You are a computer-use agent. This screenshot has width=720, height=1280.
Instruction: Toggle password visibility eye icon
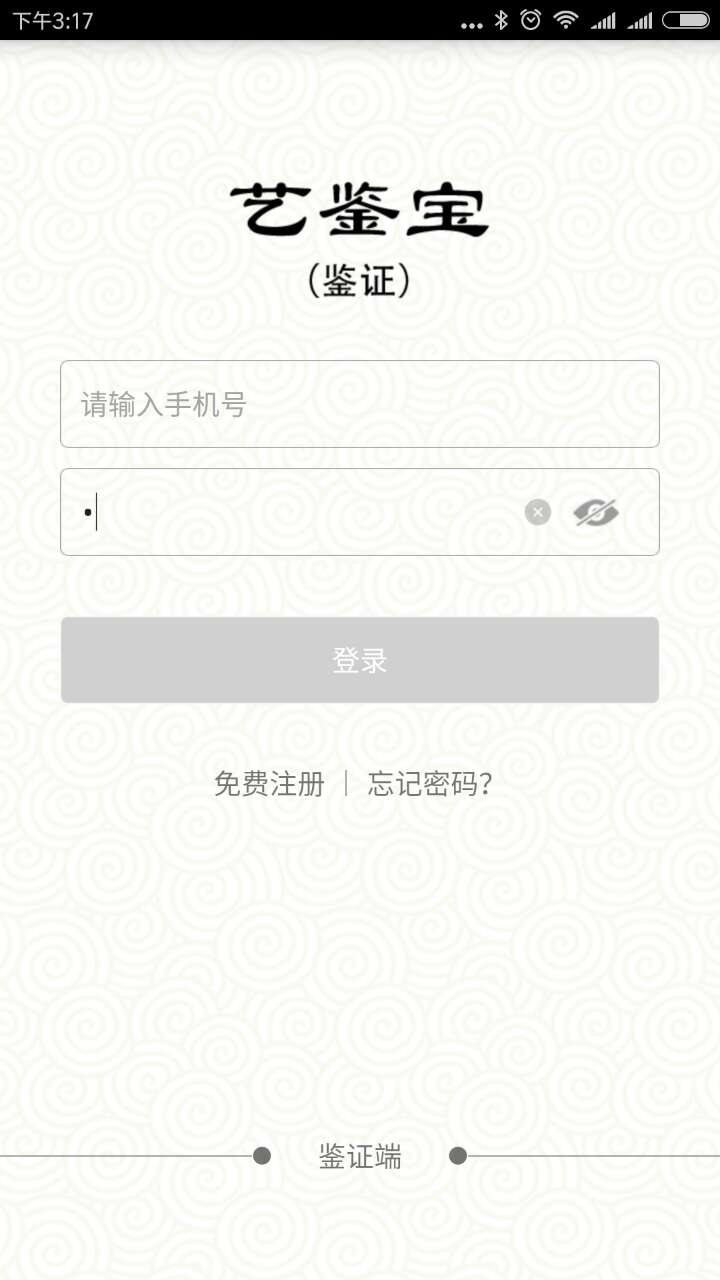pos(596,513)
